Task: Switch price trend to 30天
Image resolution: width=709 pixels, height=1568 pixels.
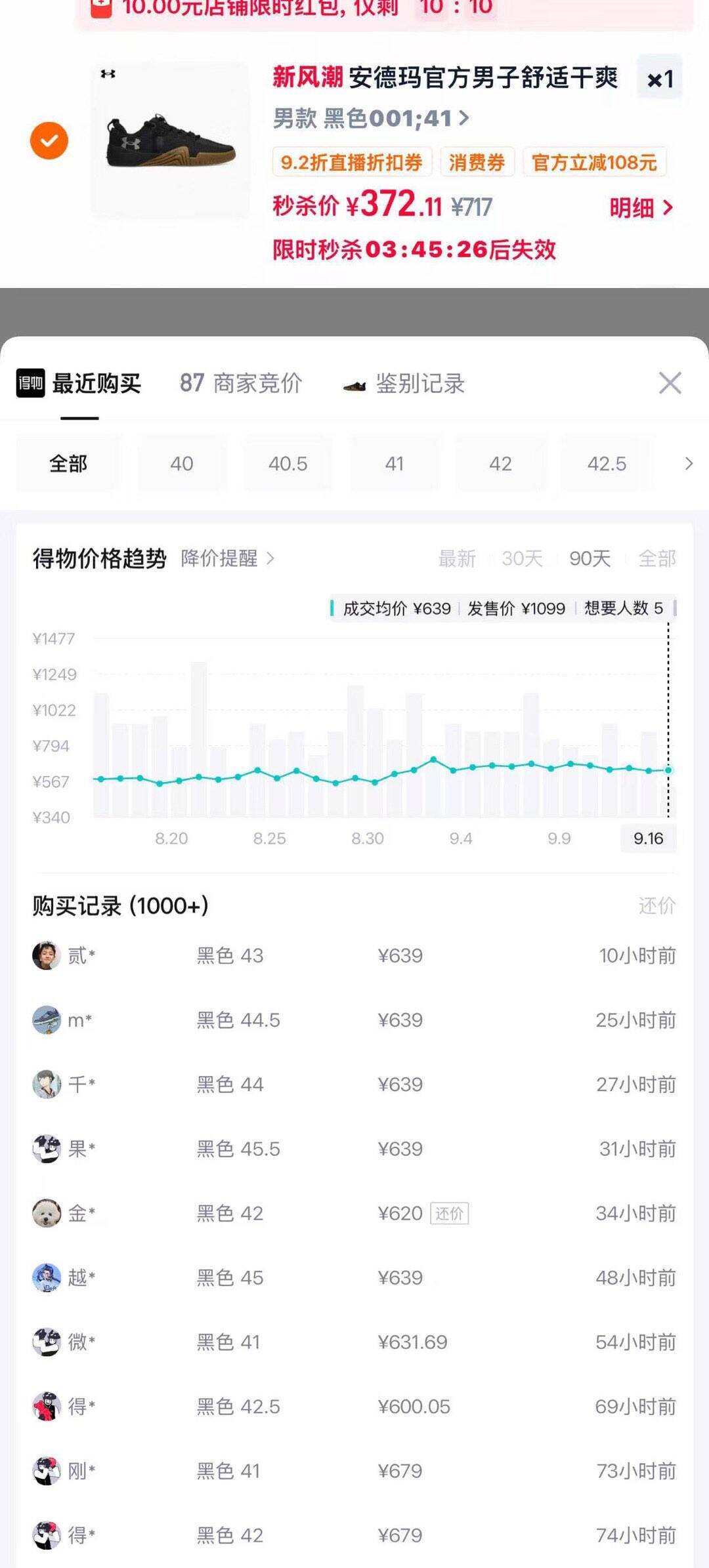Action: tap(523, 559)
